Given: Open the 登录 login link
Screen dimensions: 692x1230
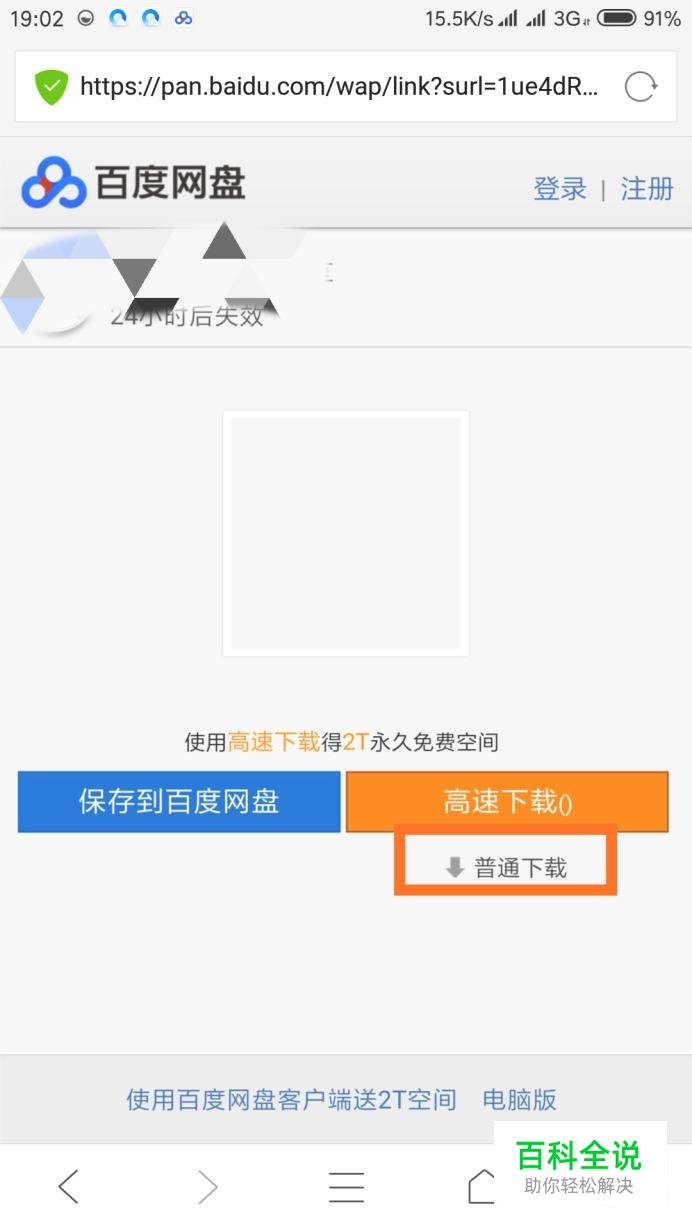Looking at the screenshot, I should [559, 188].
